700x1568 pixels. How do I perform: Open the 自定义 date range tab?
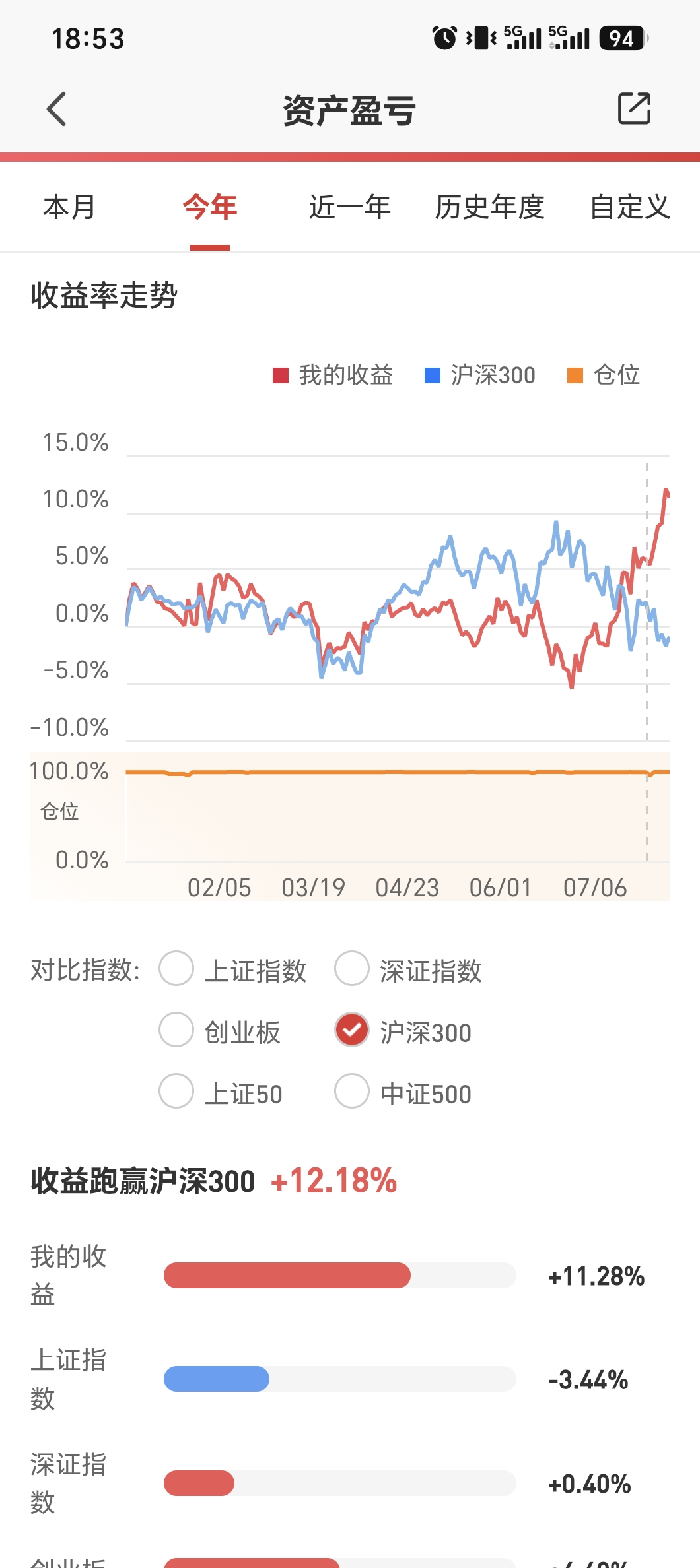630,207
